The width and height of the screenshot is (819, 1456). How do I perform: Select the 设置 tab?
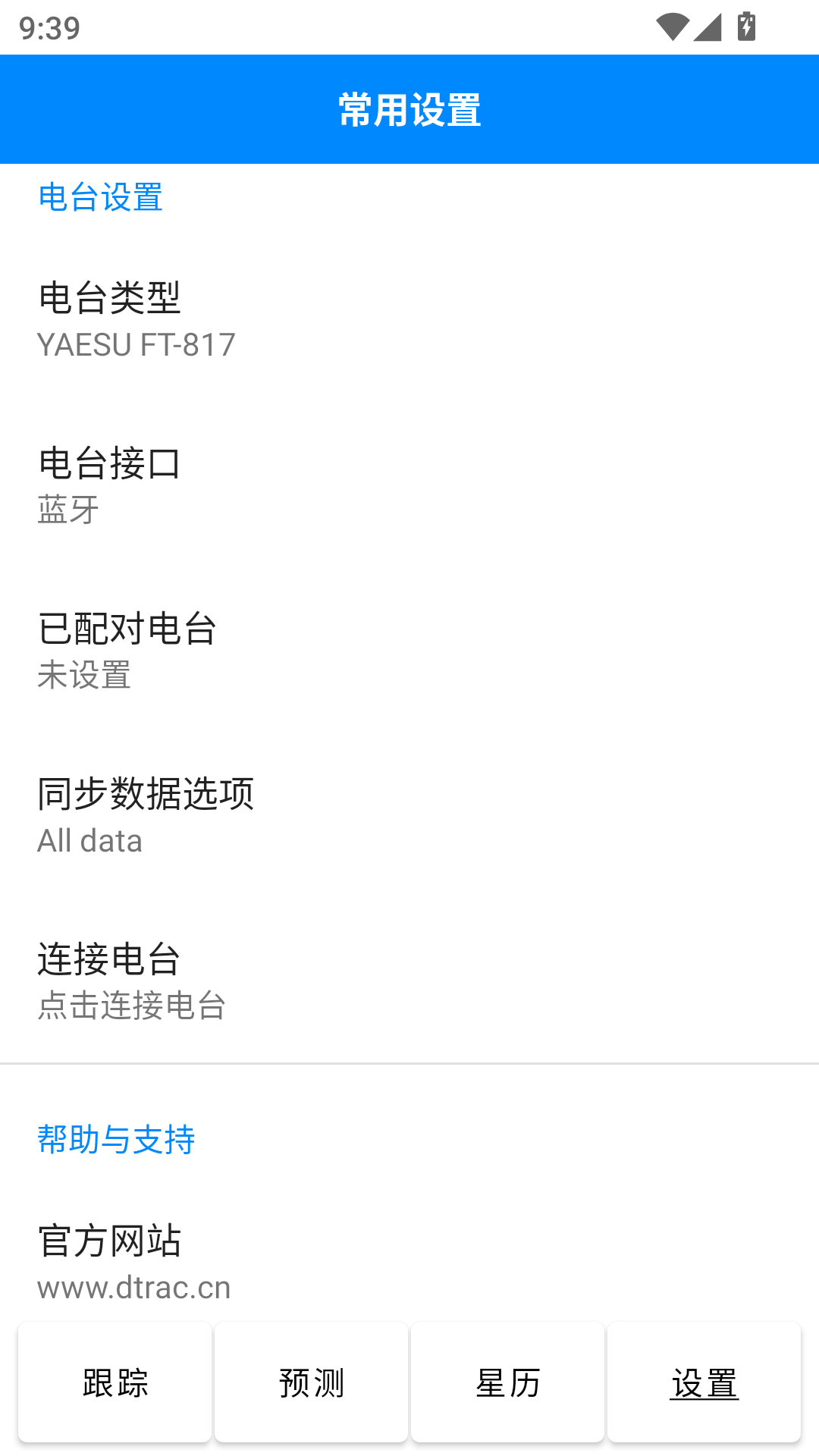pos(704,1382)
